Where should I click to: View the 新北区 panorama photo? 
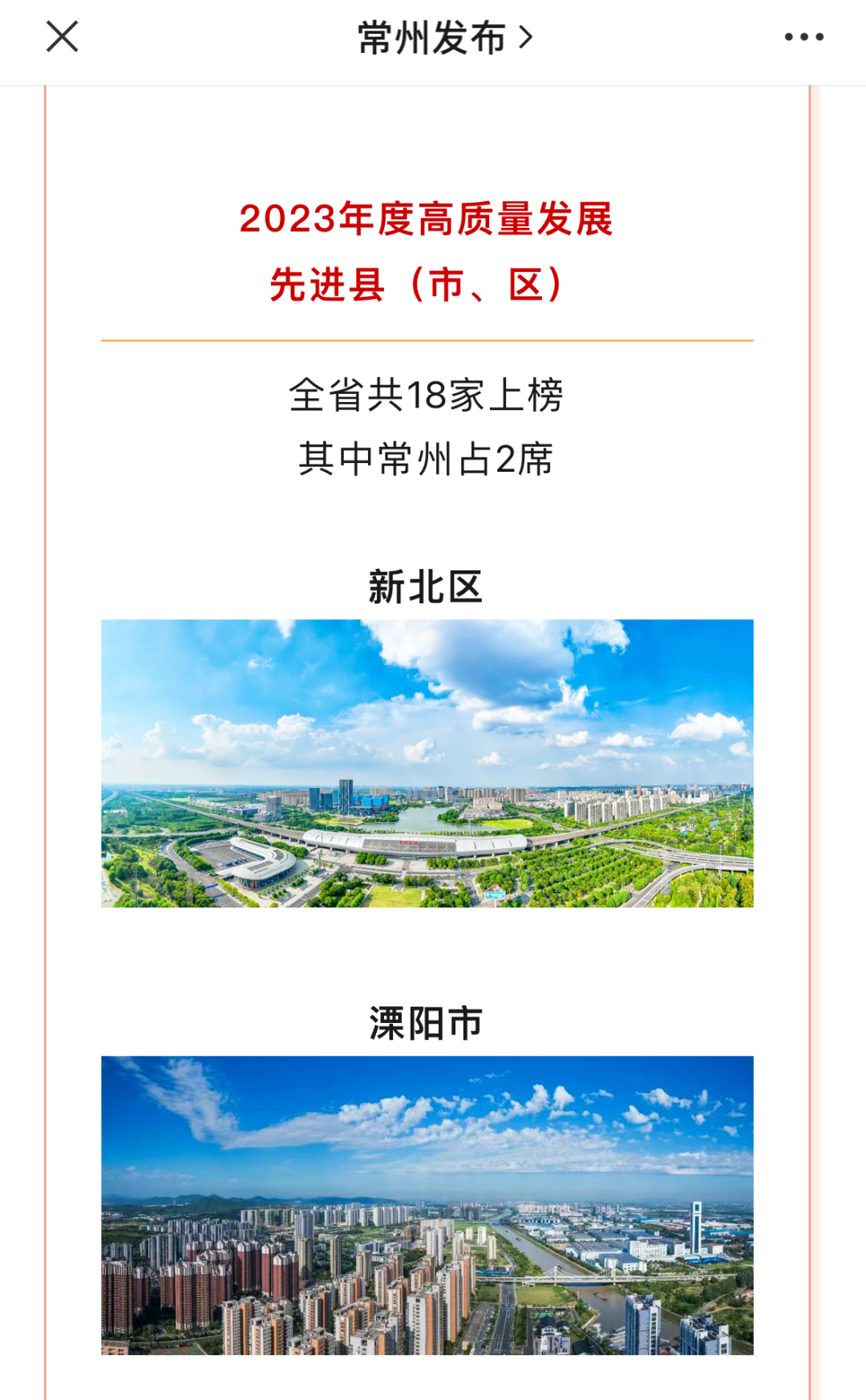427,763
